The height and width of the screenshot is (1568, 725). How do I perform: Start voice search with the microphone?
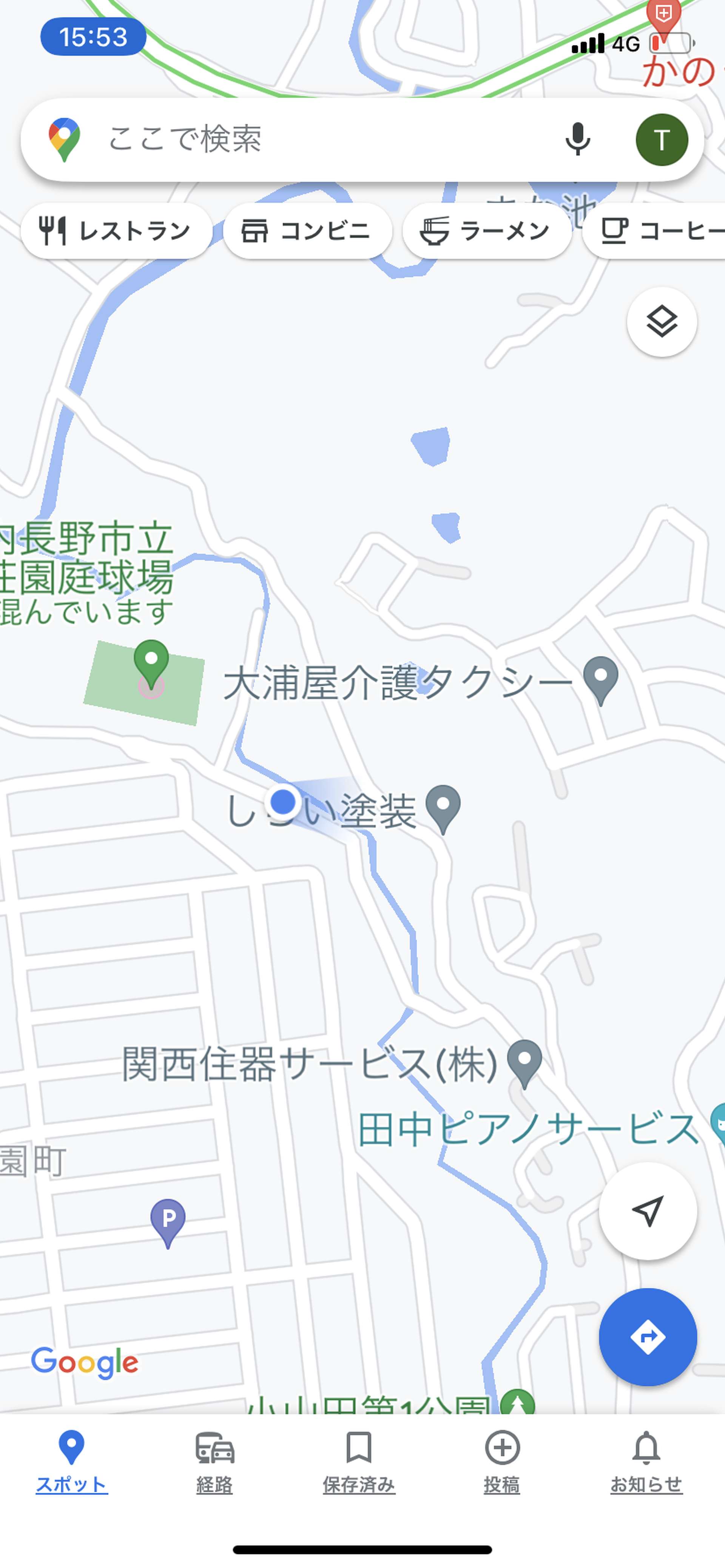577,139
